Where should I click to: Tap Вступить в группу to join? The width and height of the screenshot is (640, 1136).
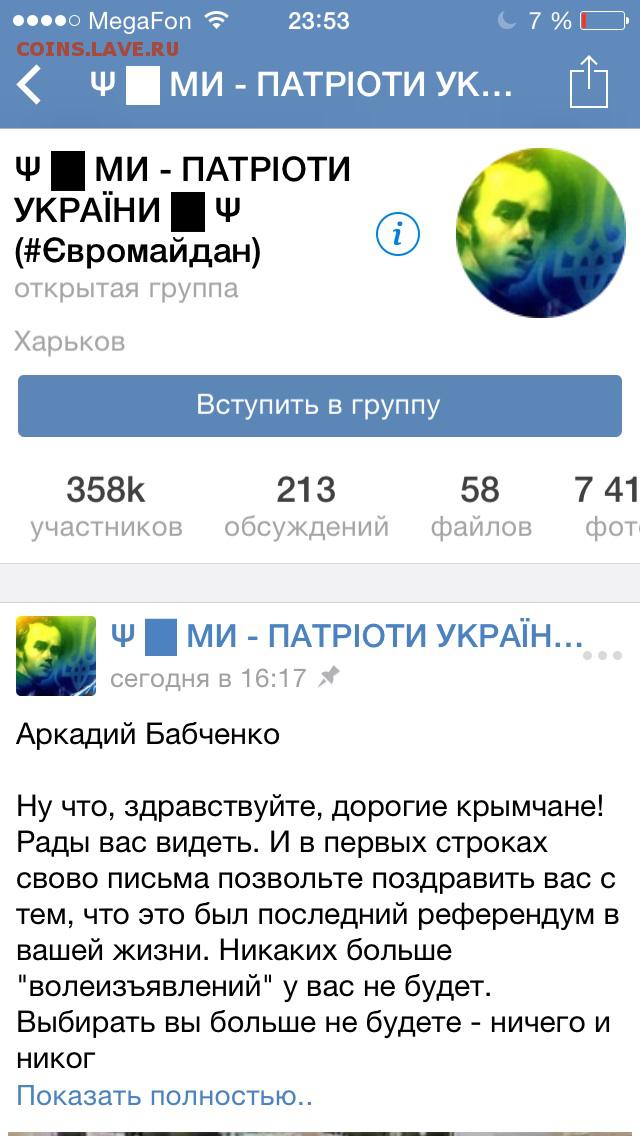320,406
